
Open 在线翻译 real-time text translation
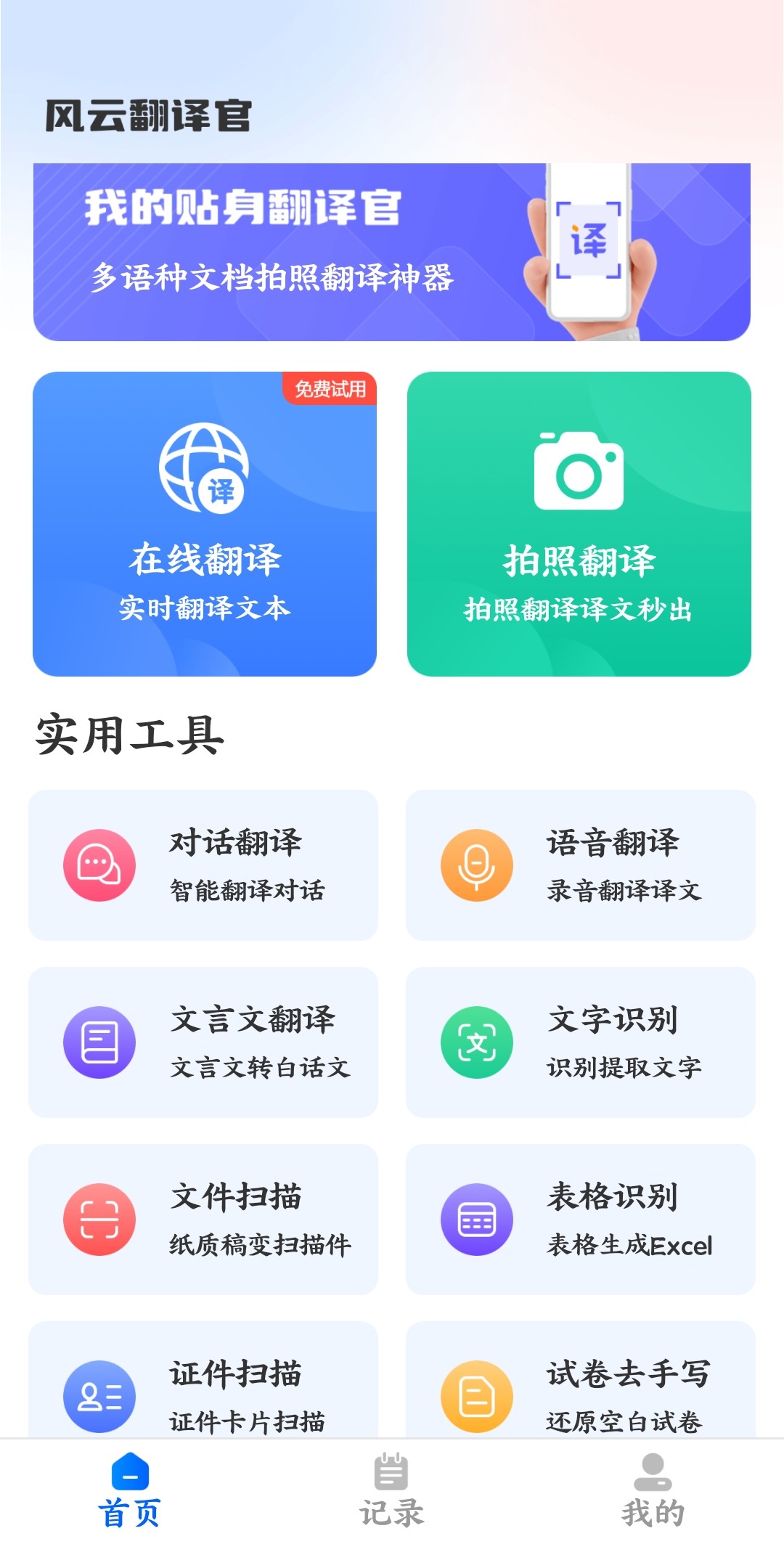point(205,524)
